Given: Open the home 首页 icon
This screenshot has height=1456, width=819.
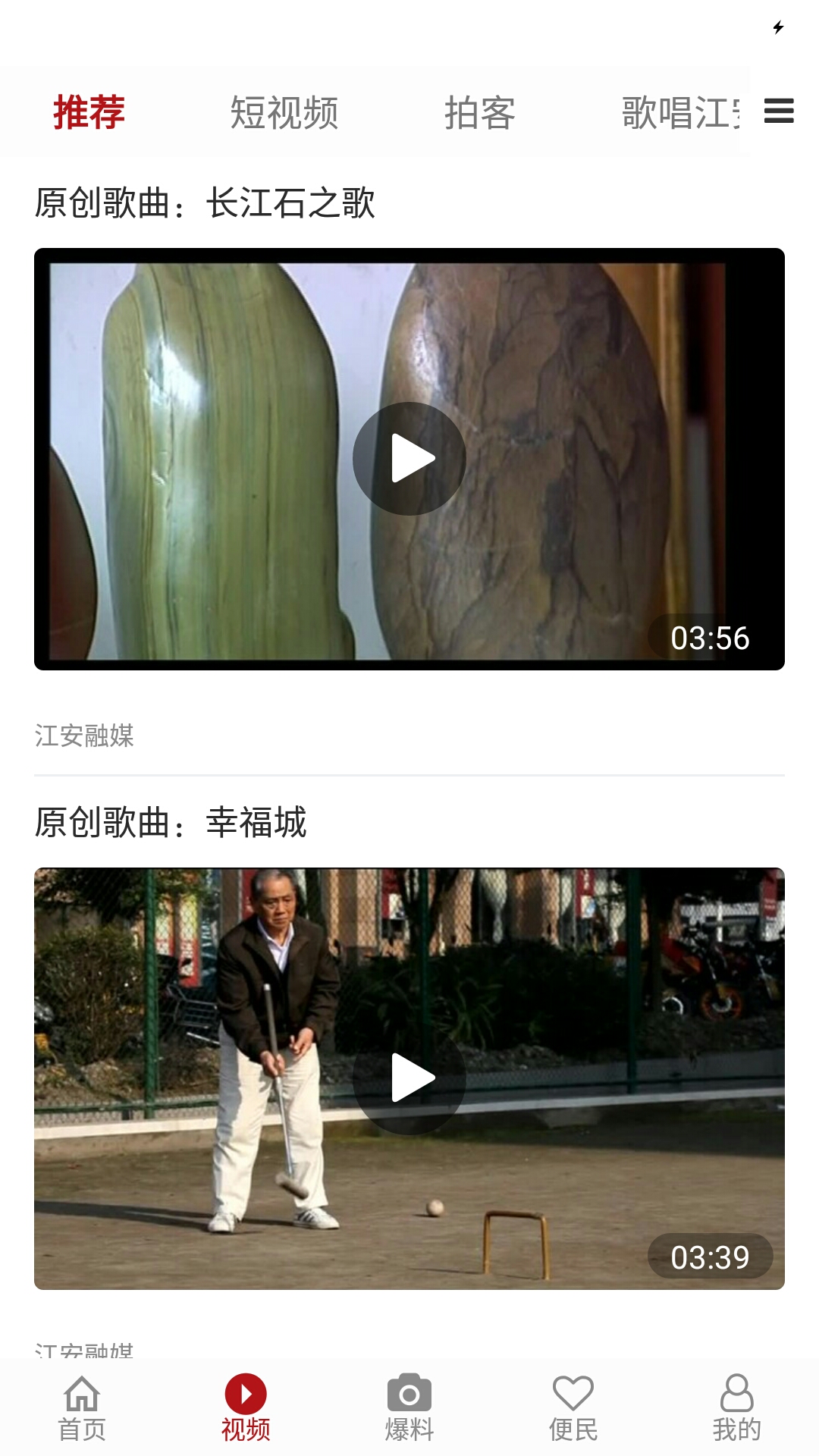Looking at the screenshot, I should tap(81, 1407).
